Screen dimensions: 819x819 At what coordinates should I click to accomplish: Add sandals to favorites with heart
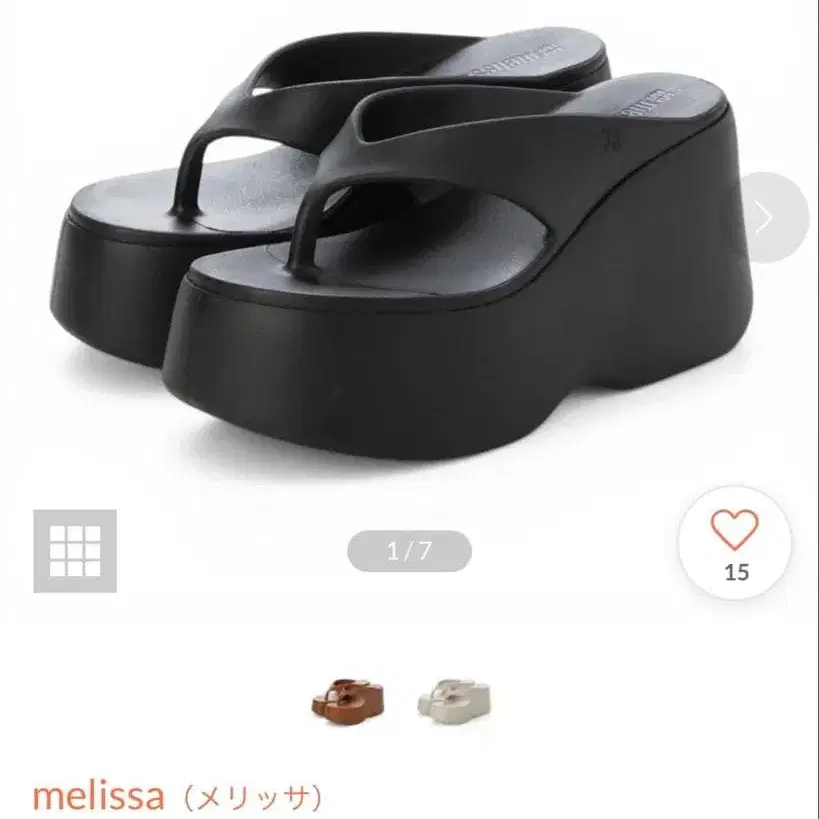(735, 543)
